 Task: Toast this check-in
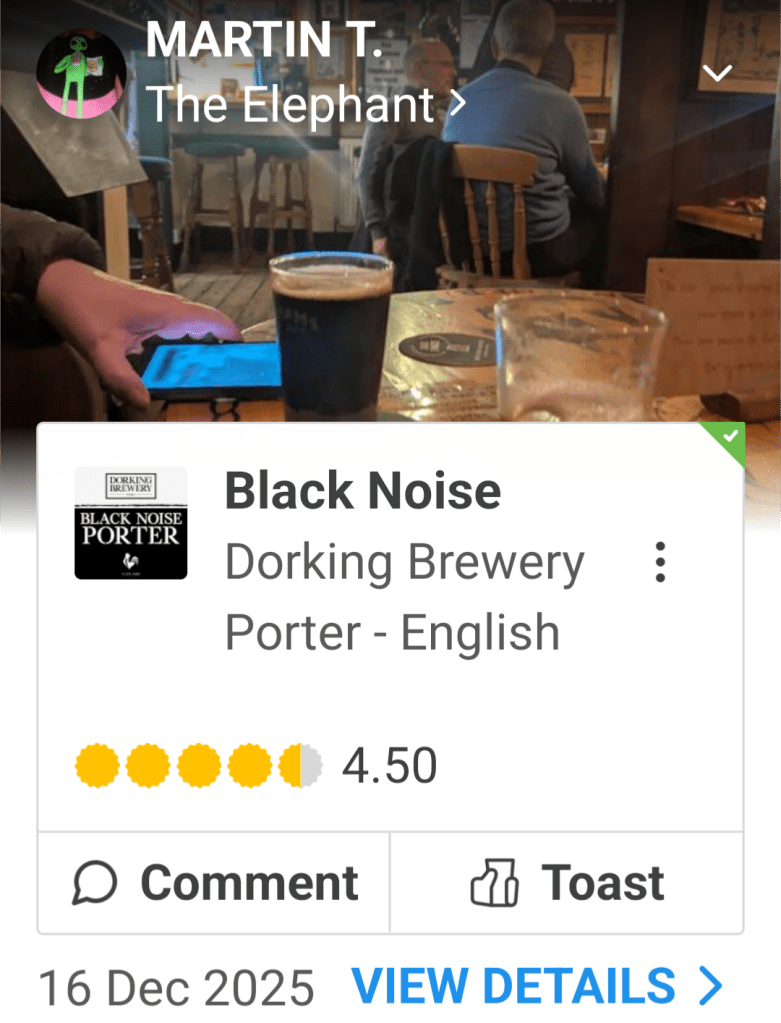(x=567, y=883)
